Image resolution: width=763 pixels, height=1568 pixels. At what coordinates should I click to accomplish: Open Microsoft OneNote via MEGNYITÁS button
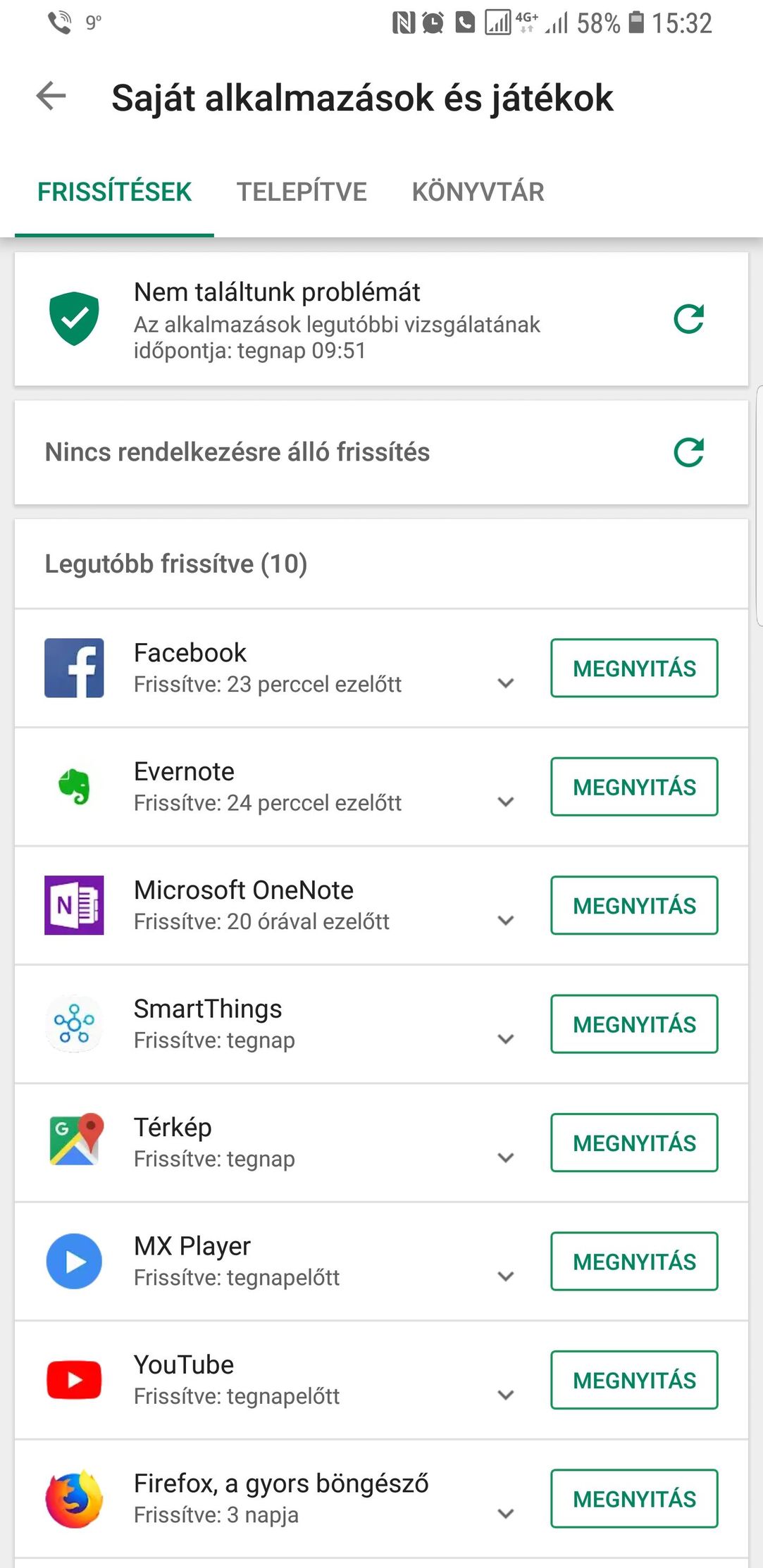pyautogui.click(x=634, y=905)
